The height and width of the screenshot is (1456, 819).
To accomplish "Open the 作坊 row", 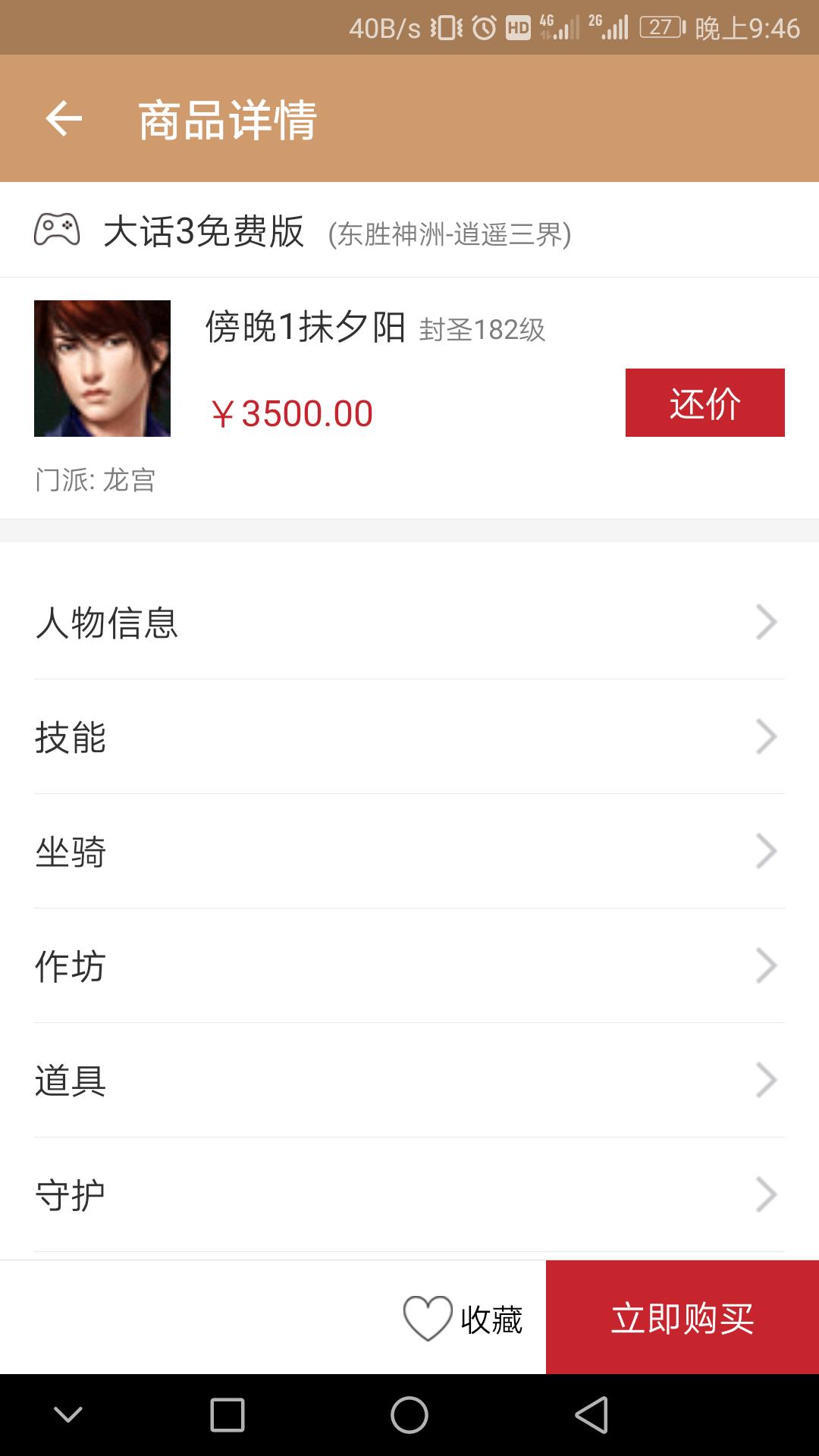I will [x=409, y=966].
